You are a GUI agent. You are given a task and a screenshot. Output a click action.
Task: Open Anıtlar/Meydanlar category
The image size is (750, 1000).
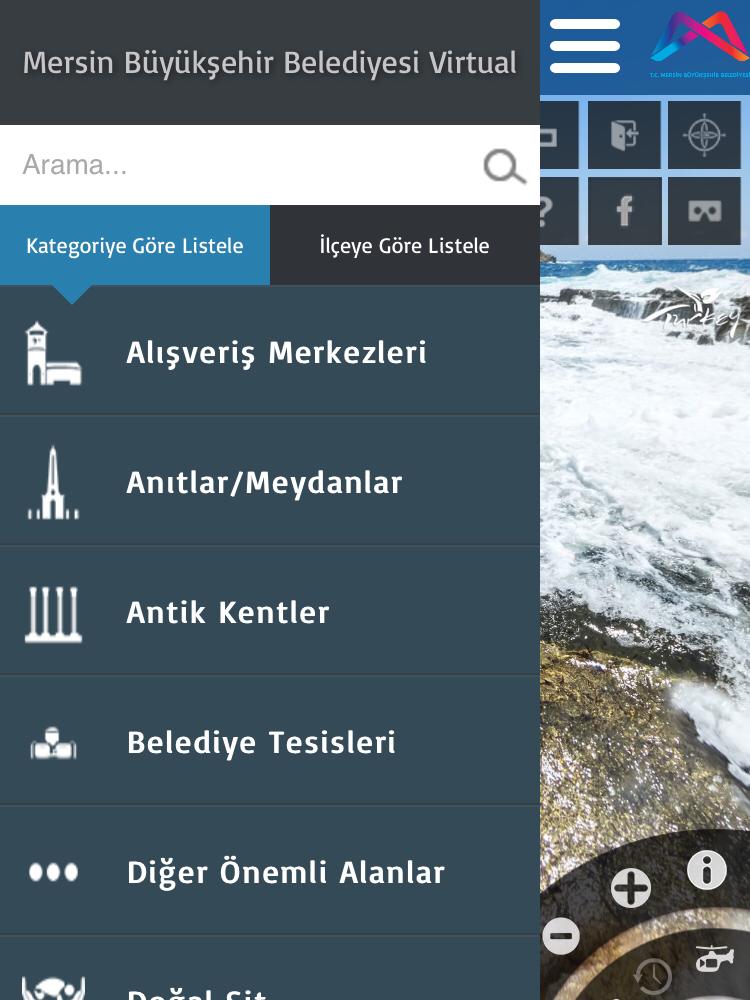[x=270, y=482]
